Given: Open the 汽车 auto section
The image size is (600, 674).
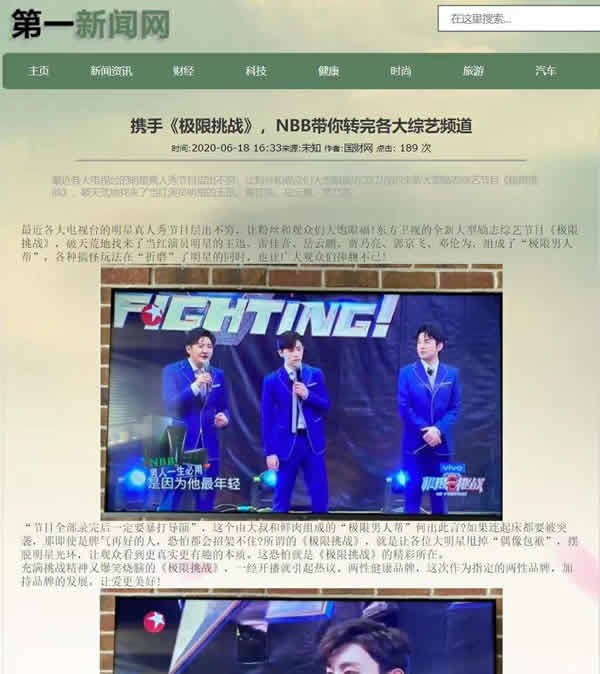Looking at the screenshot, I should point(546,71).
